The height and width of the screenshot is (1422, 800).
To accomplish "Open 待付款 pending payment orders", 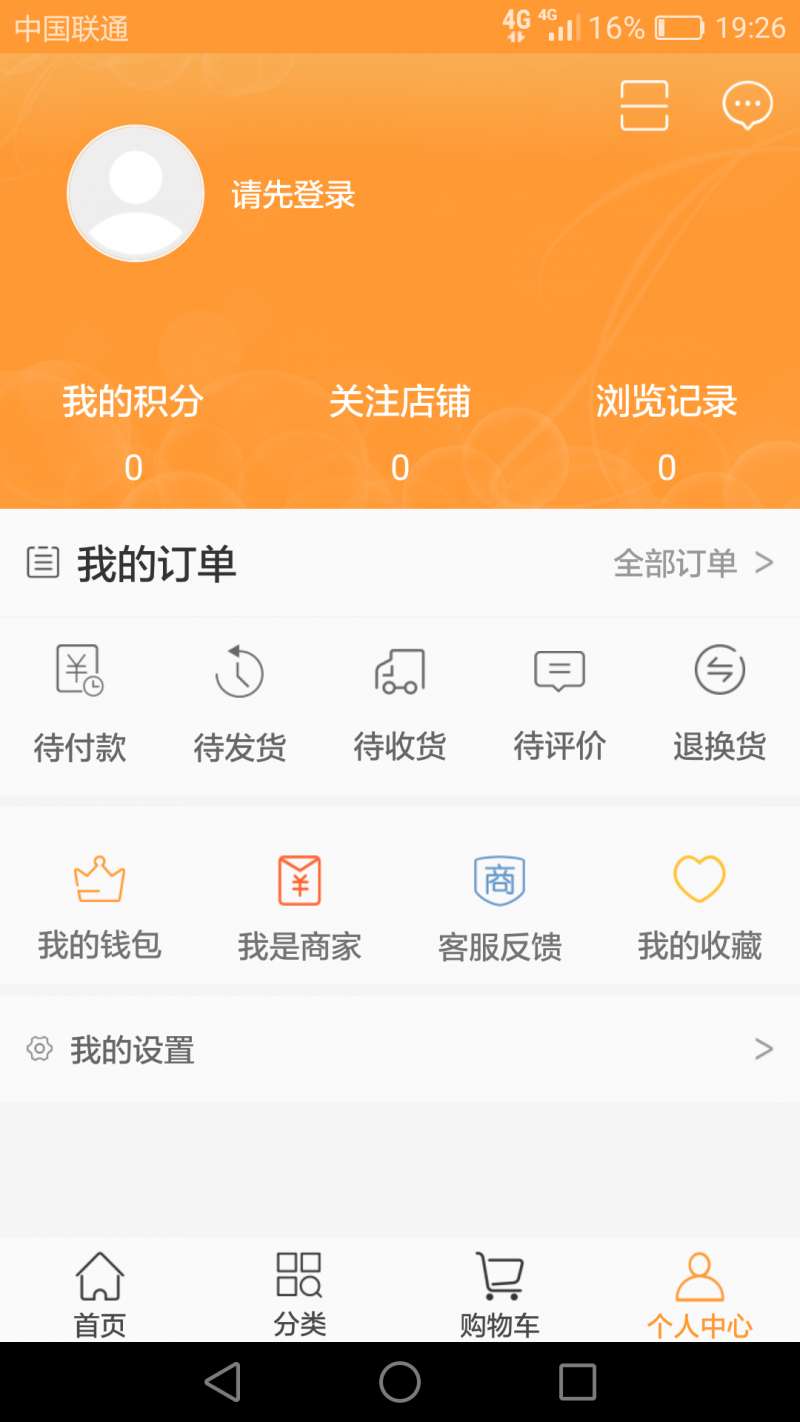I will click(80, 705).
